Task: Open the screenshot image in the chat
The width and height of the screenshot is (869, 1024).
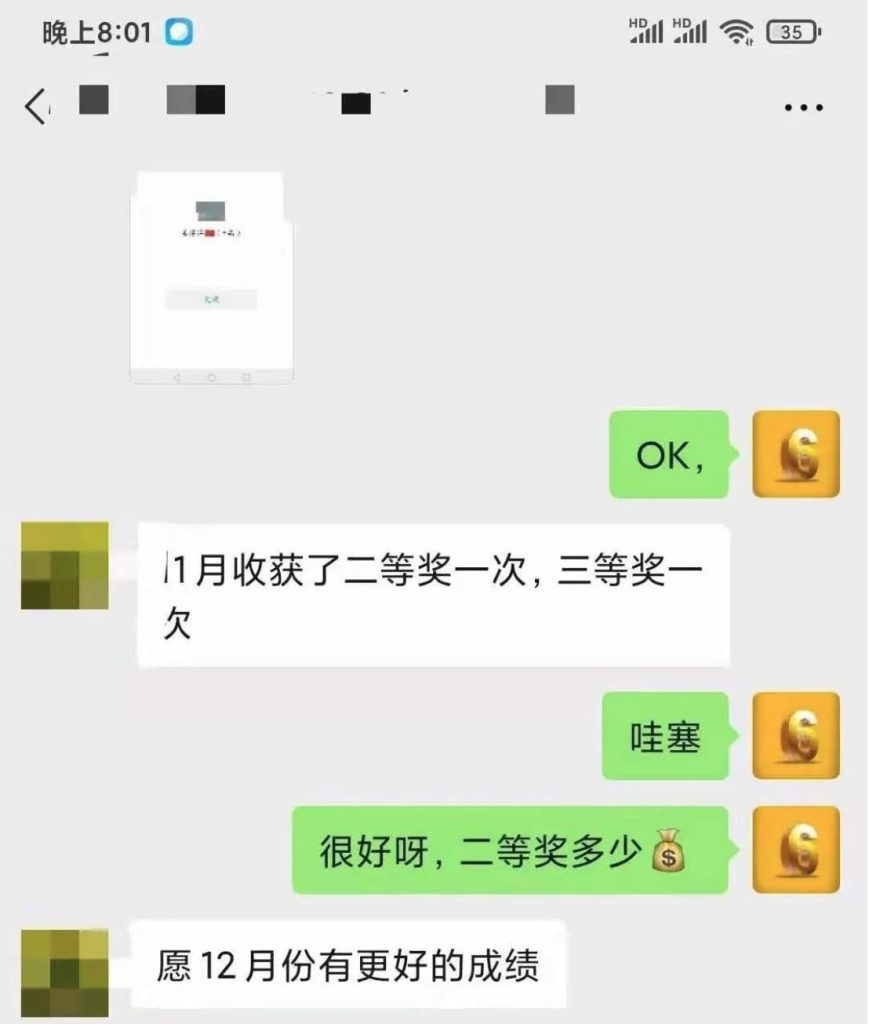Action: point(211,278)
